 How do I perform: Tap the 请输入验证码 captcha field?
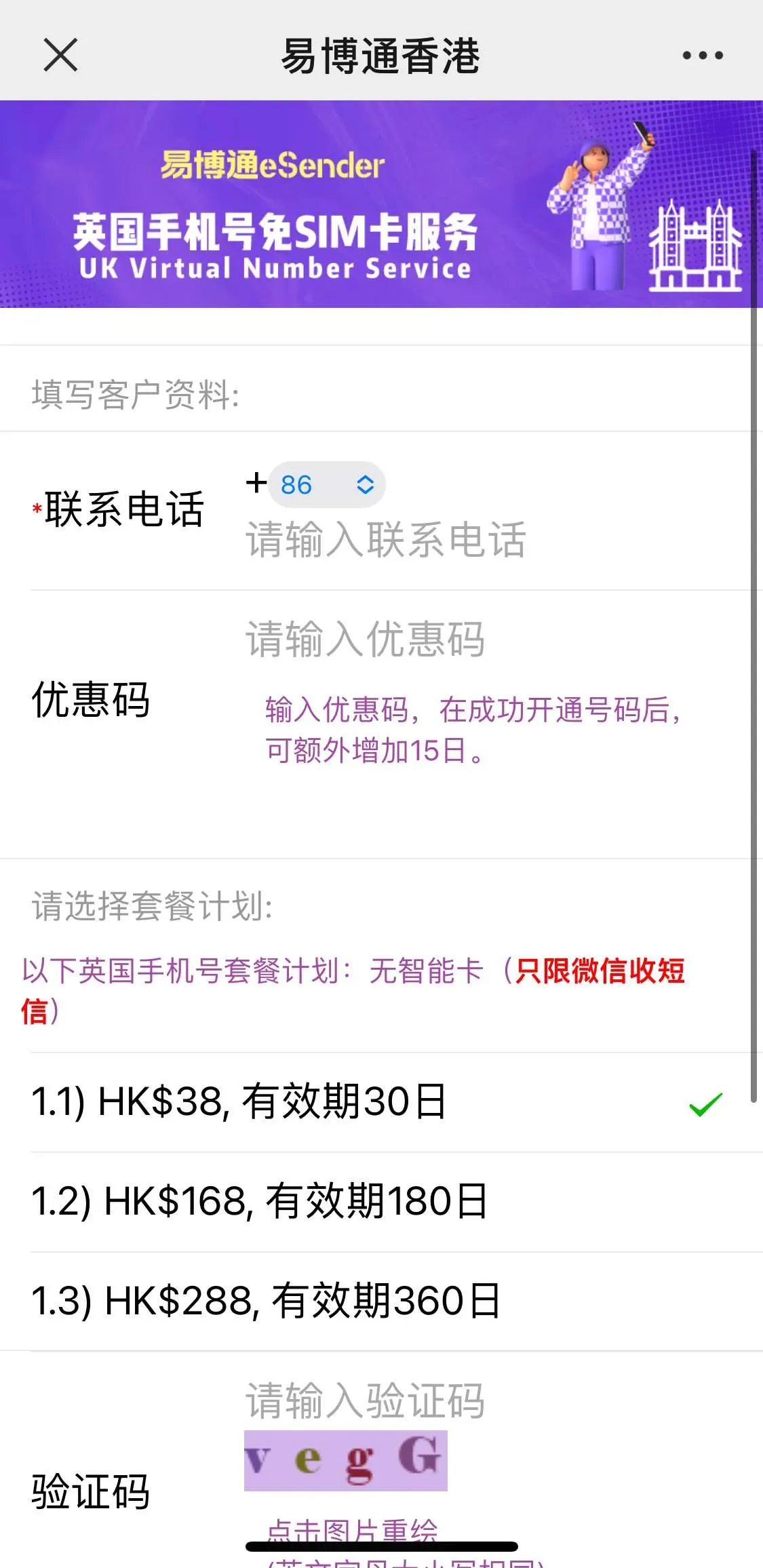tap(475, 1401)
